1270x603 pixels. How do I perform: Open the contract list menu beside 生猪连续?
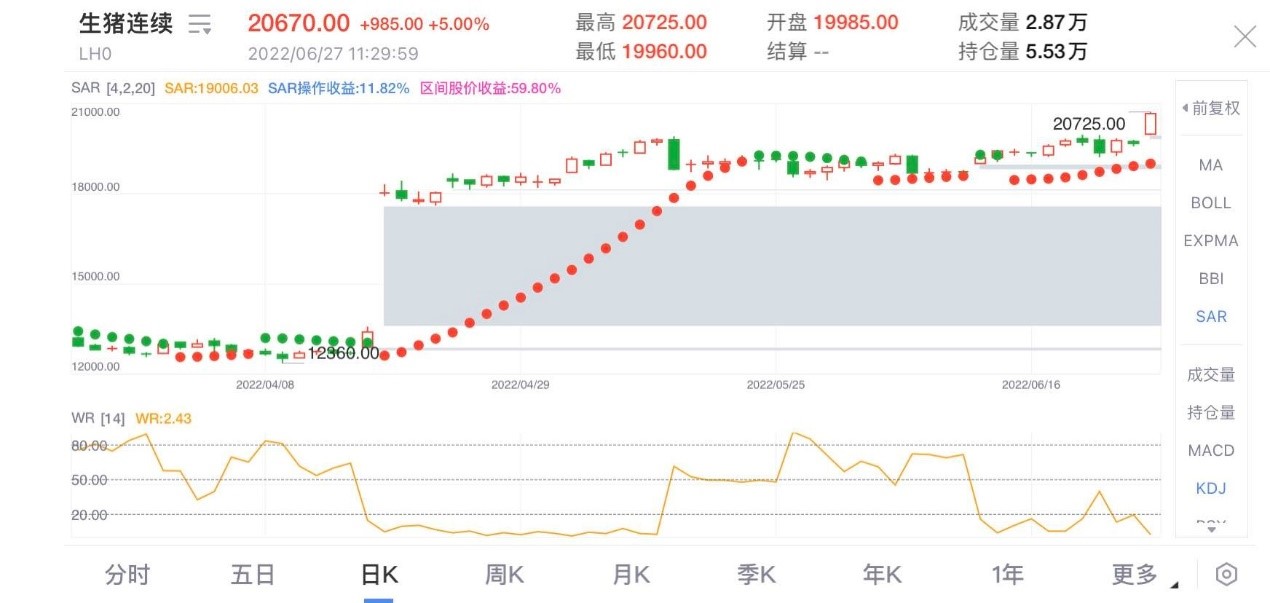click(x=200, y=25)
